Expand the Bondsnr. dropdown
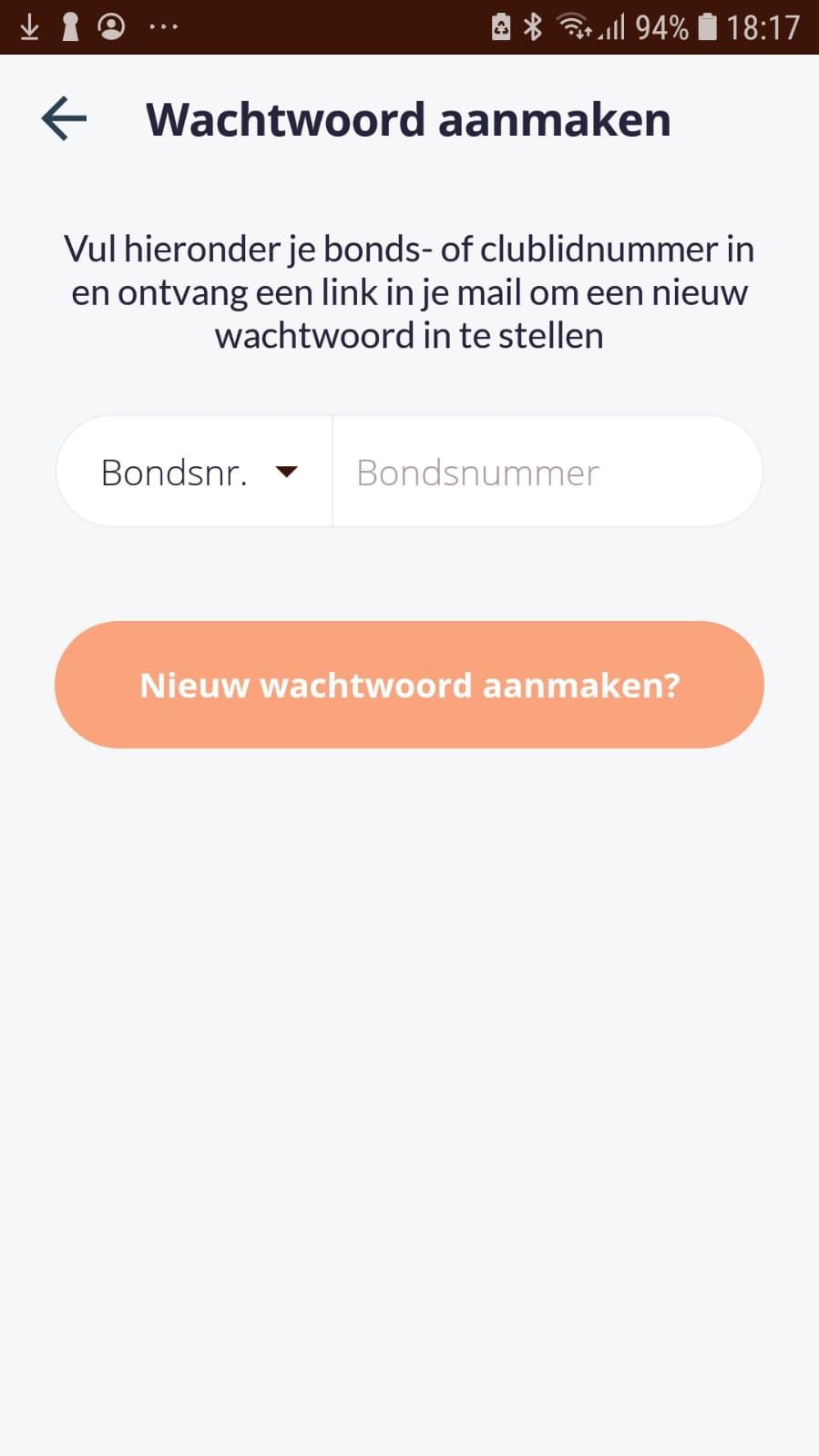The image size is (819, 1456). pos(198,472)
